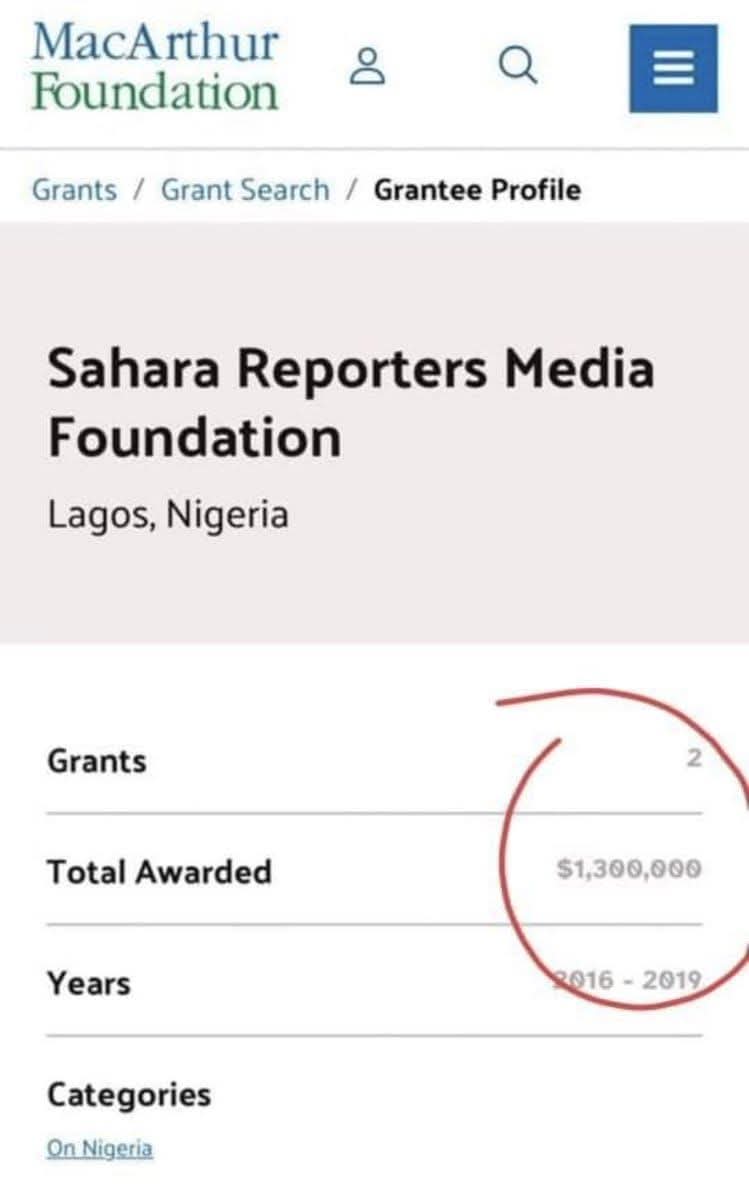Viewport: 749px width, 1200px height.
Task: Go to the Grants breadcrumb link
Action: point(74,189)
